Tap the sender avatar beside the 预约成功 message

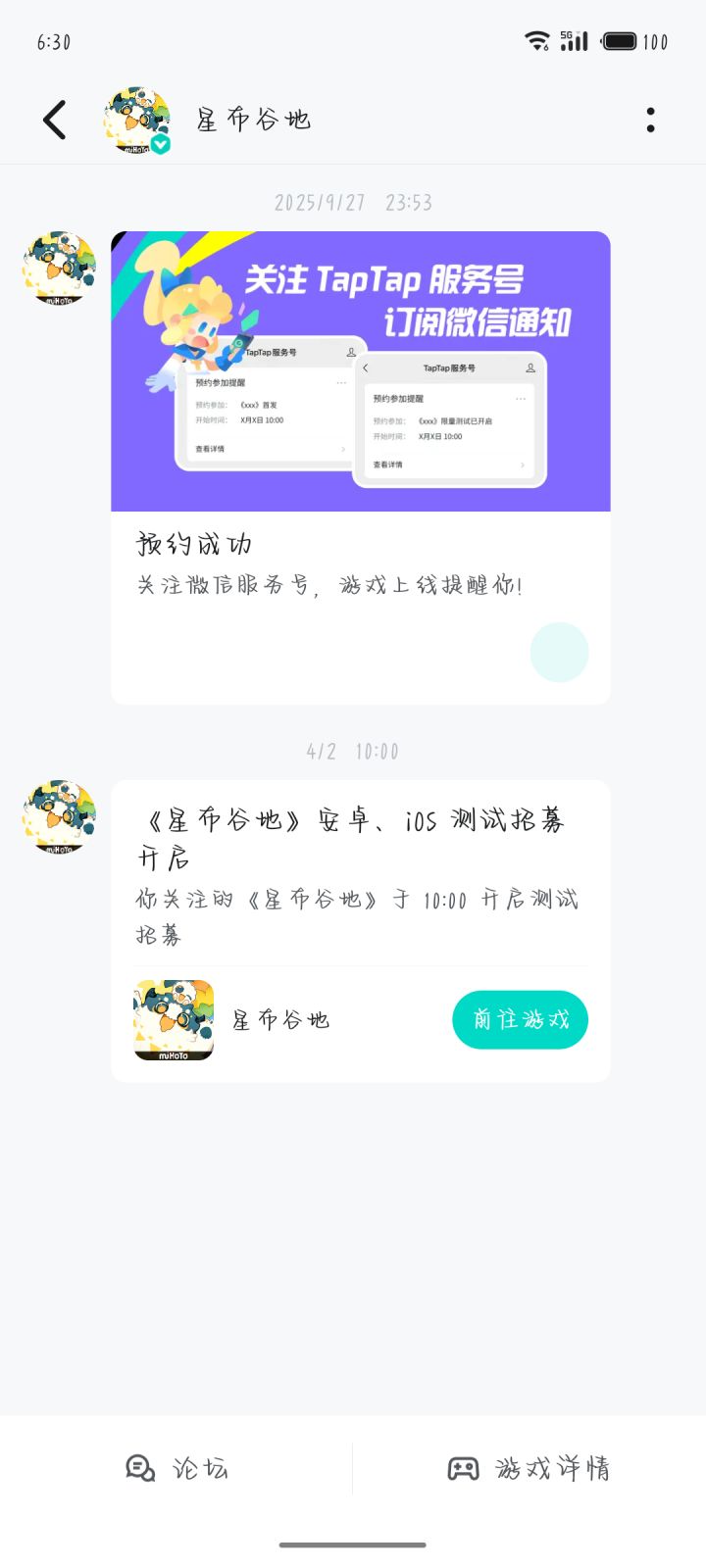56,270
